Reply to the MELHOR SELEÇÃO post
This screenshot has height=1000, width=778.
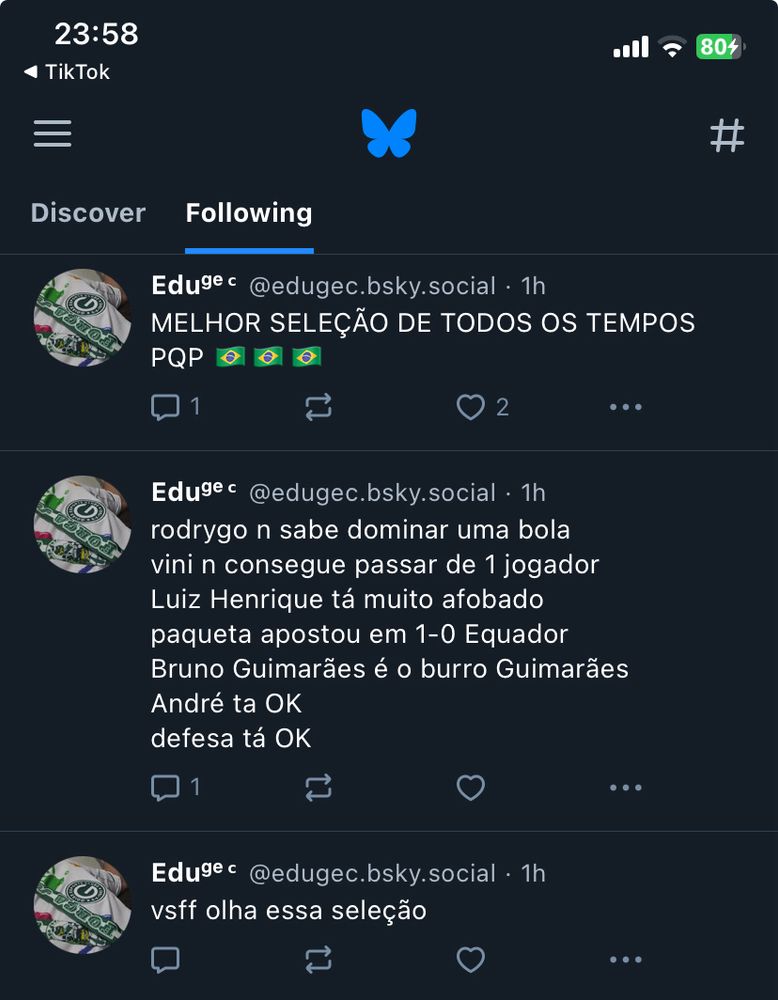165,407
